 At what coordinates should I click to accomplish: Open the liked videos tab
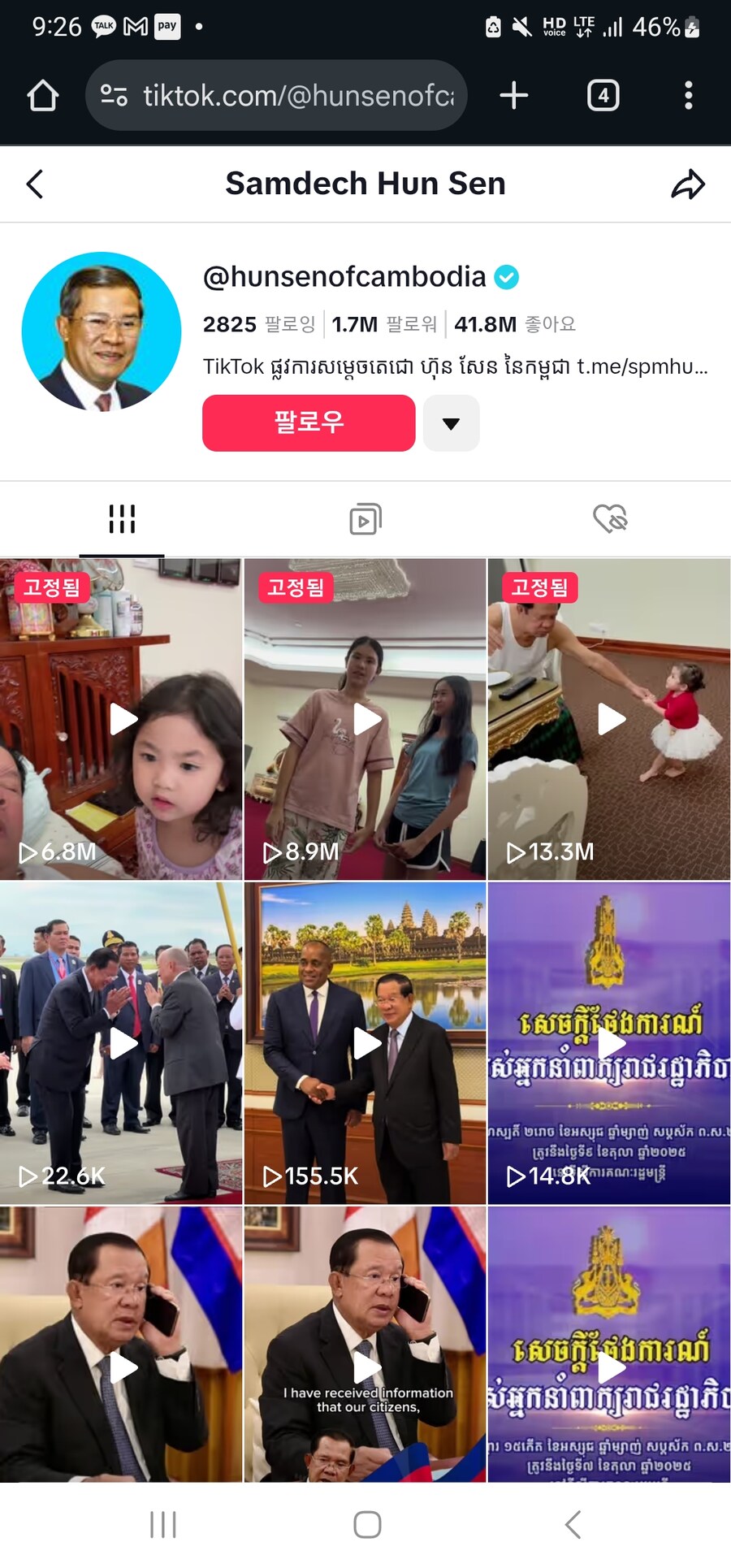click(x=610, y=518)
